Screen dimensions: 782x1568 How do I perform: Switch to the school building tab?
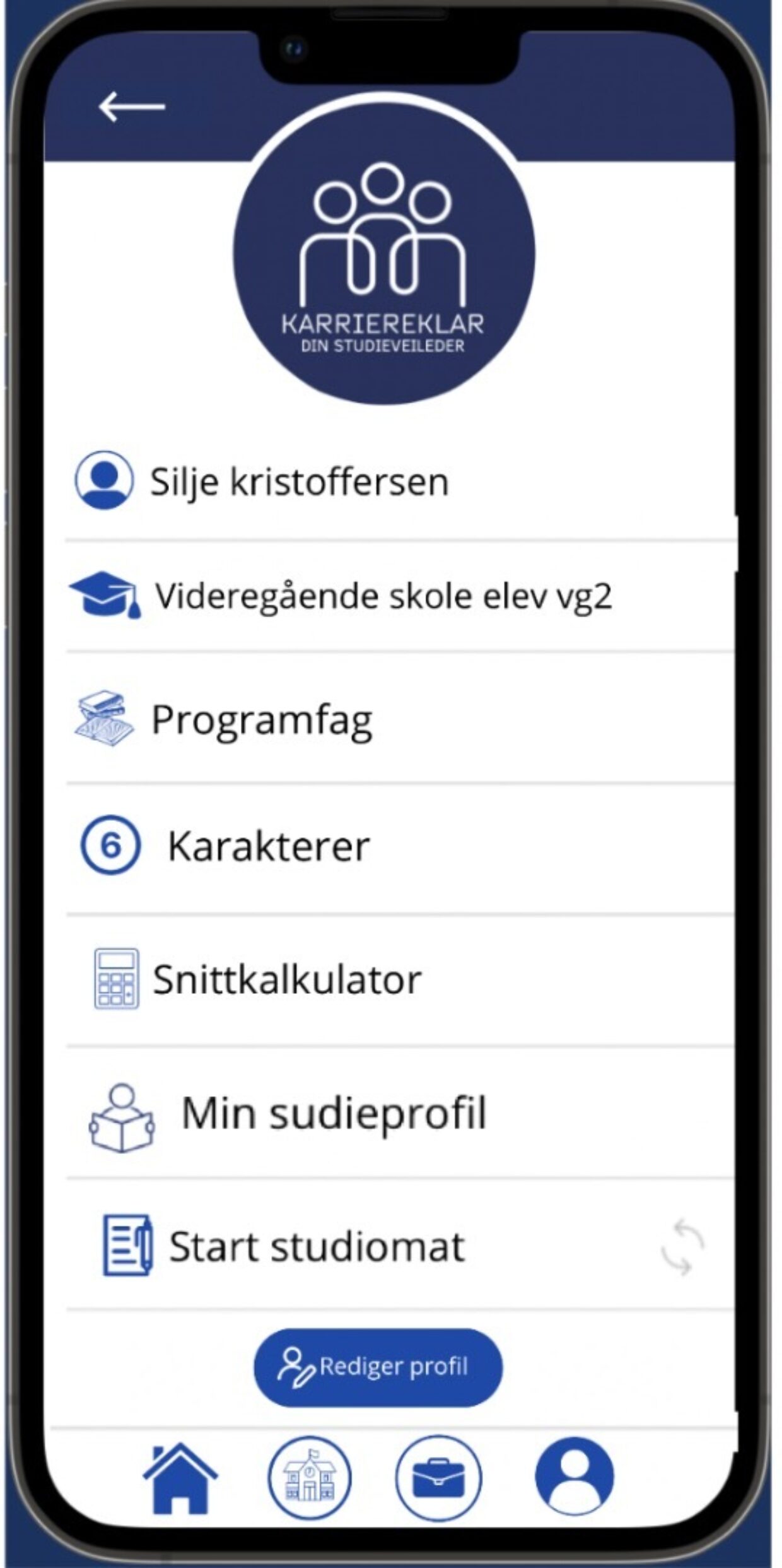click(x=310, y=1478)
